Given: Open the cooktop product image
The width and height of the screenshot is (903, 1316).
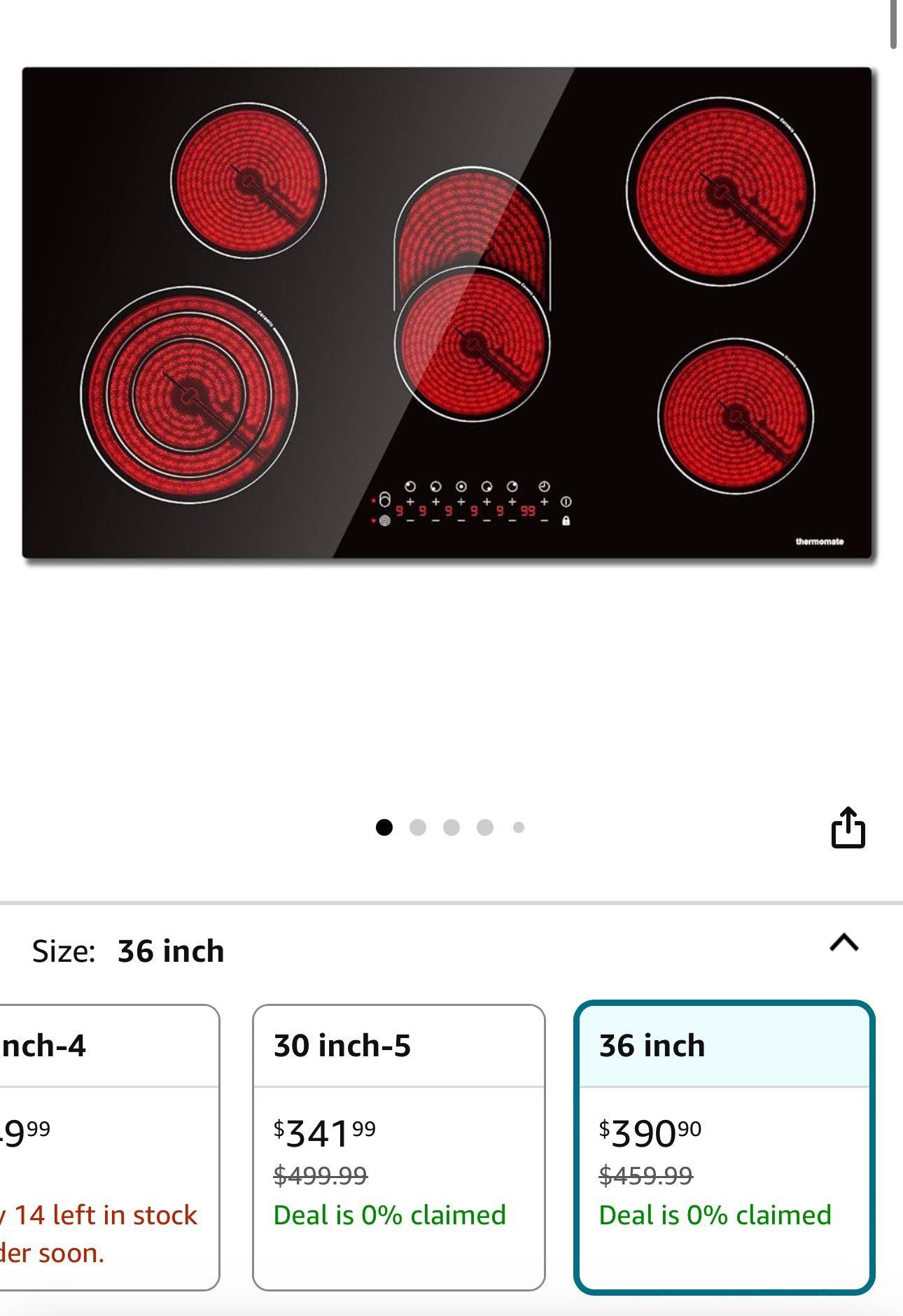Looking at the screenshot, I should pos(448,313).
